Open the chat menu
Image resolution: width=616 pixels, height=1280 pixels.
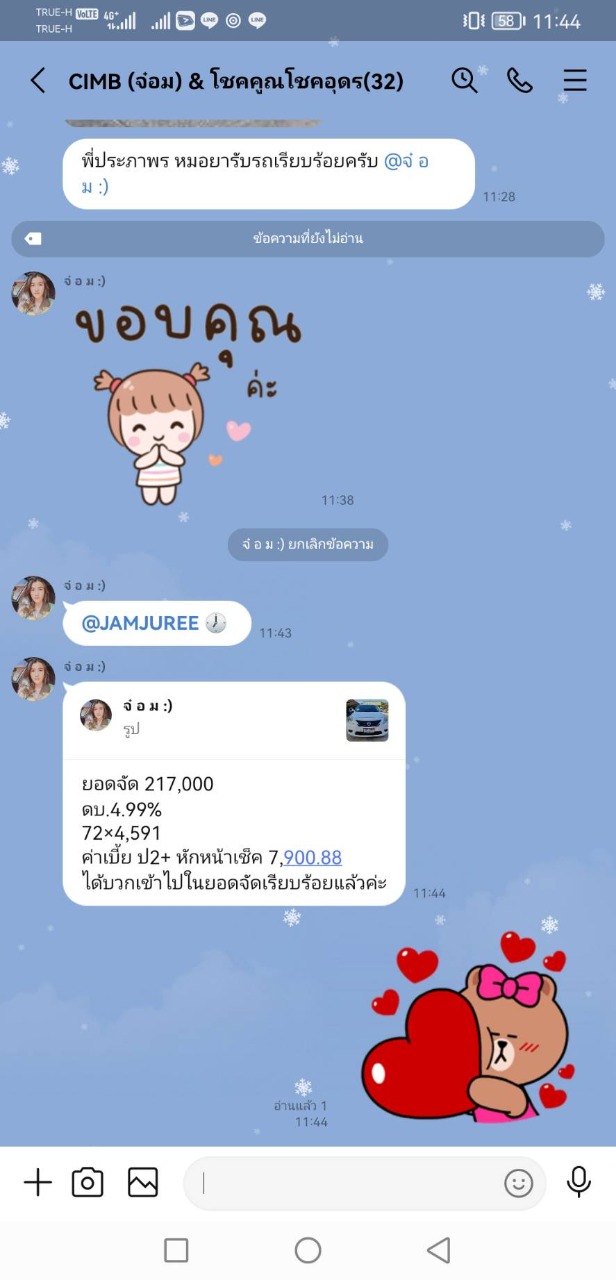575,81
